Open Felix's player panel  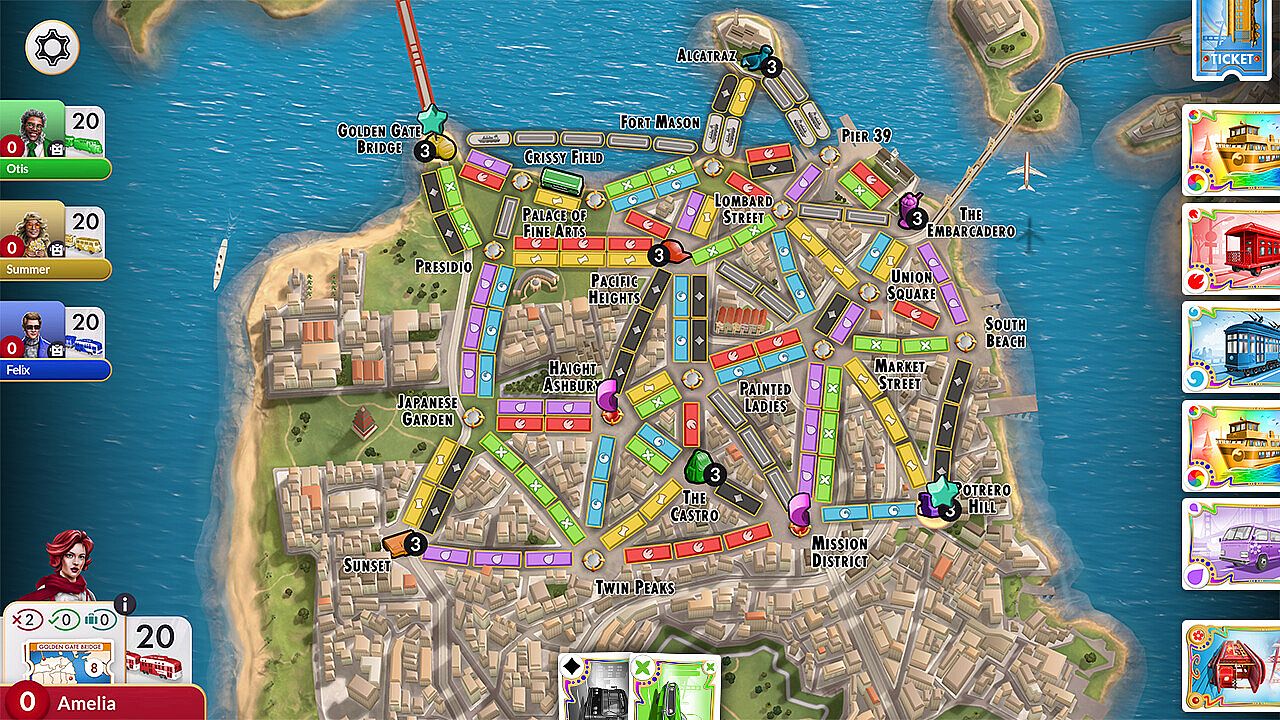pos(55,342)
